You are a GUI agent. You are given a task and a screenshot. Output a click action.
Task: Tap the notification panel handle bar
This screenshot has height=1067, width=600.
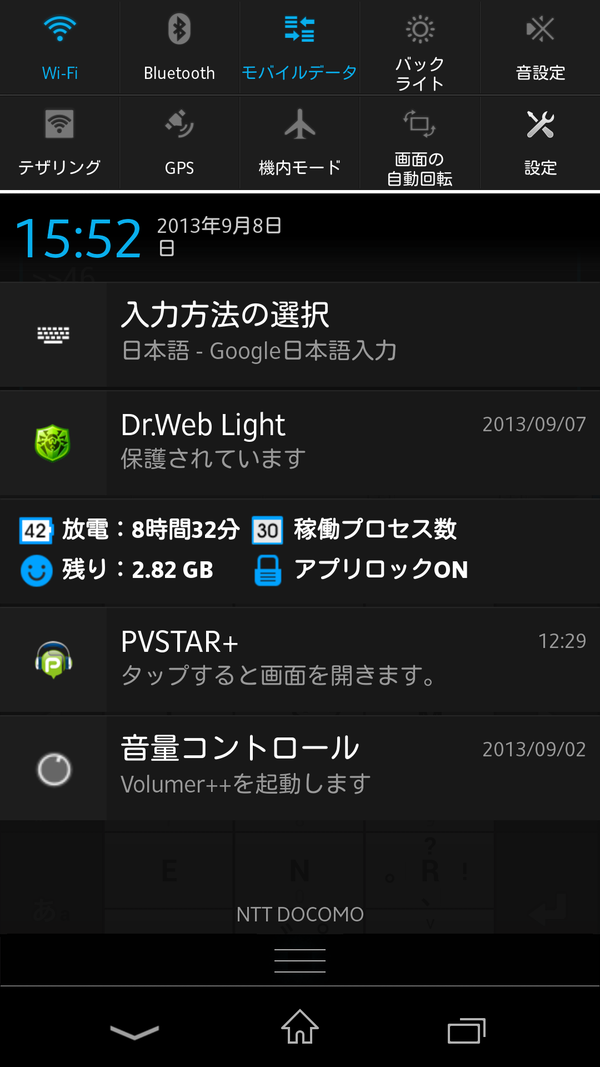pos(300,959)
